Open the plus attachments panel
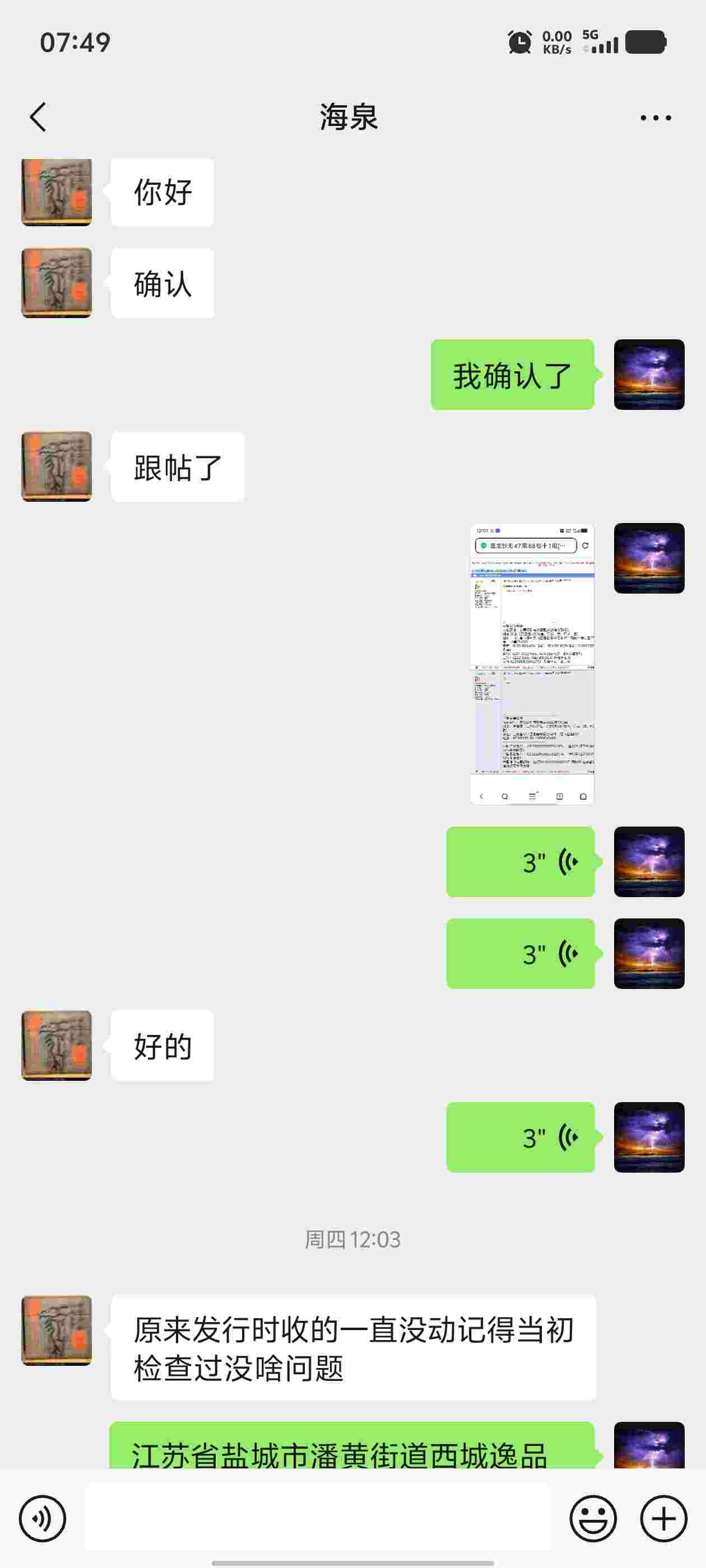706x1568 pixels. [663, 1518]
